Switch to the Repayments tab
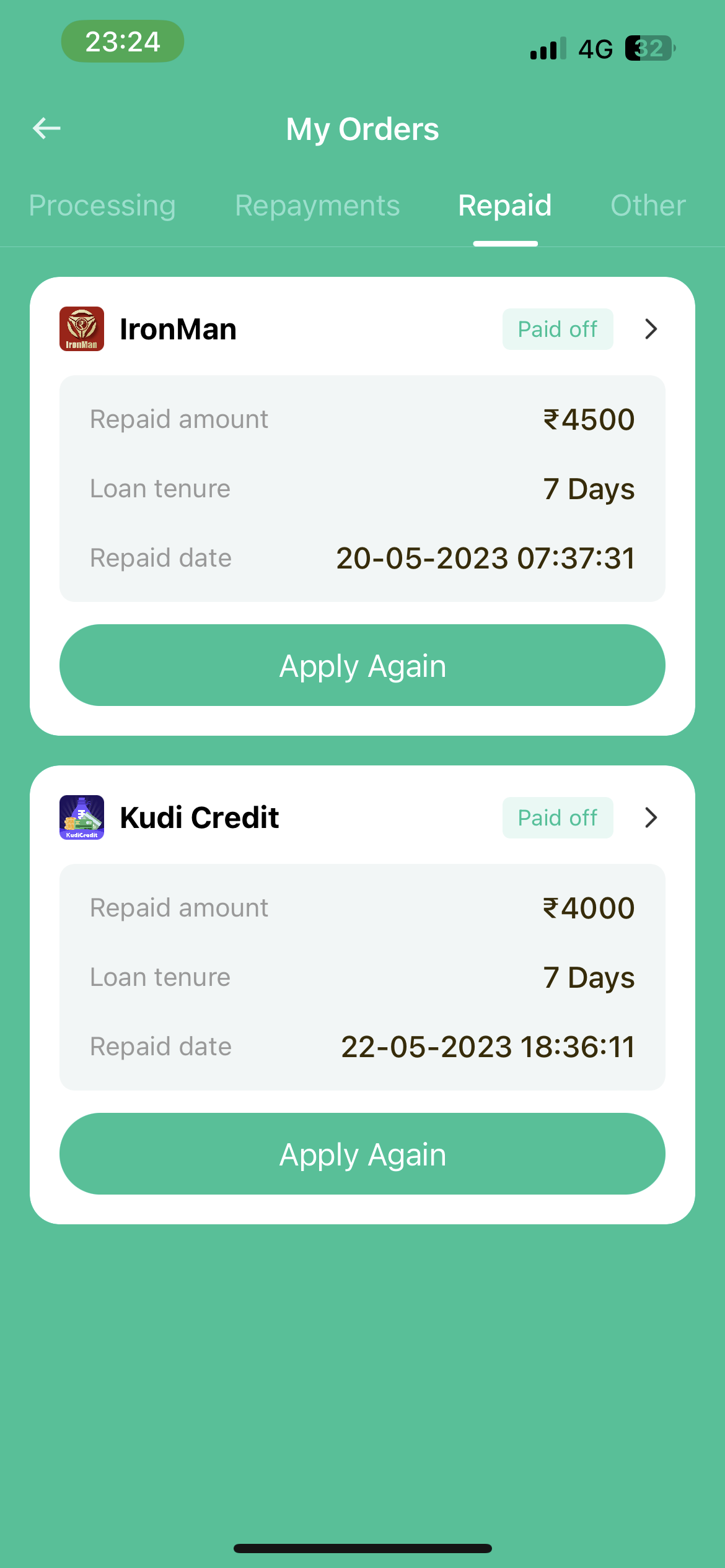The image size is (725, 1568). [317, 206]
